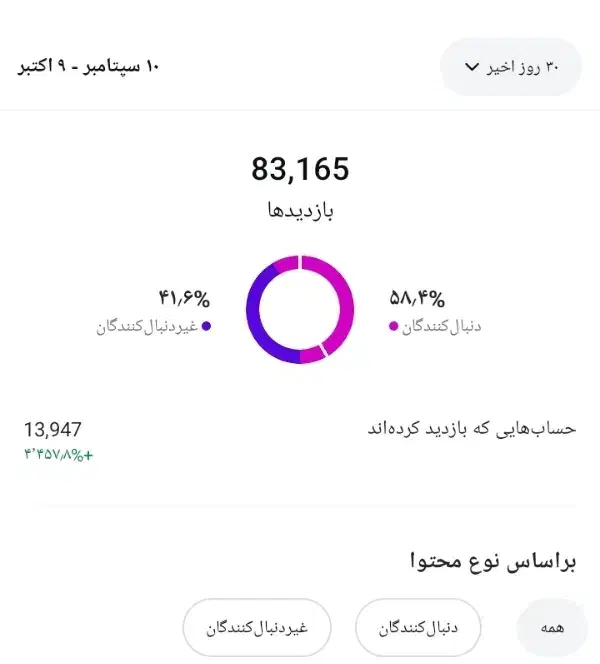This screenshot has height=664, width=600.
Task: Select the «همه» content filter chip
Action: [552, 627]
